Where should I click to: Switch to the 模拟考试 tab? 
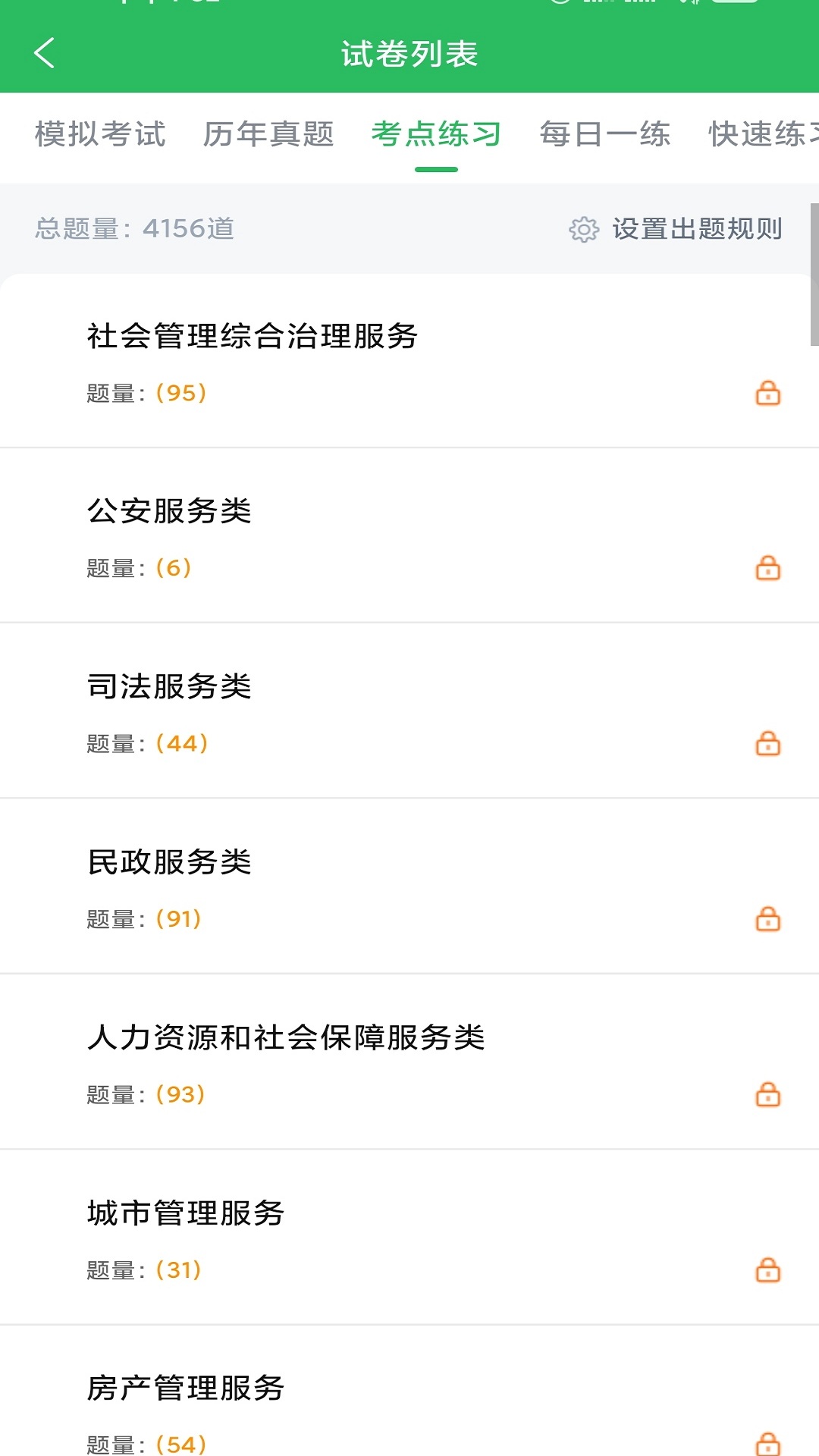[x=99, y=135]
